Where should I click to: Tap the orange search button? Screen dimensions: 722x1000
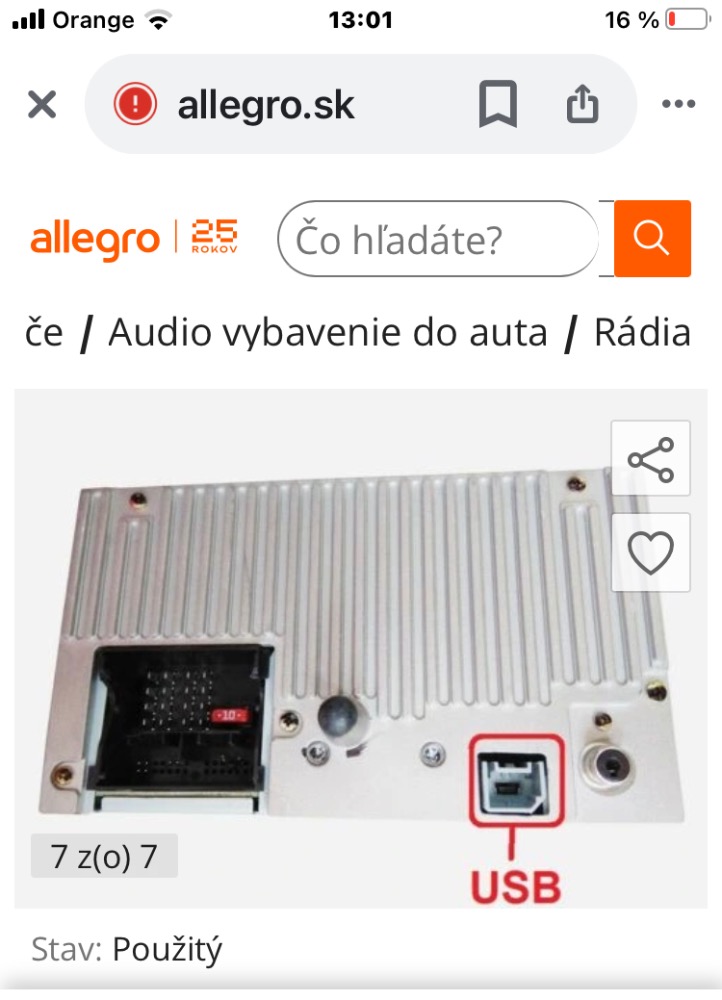(652, 238)
